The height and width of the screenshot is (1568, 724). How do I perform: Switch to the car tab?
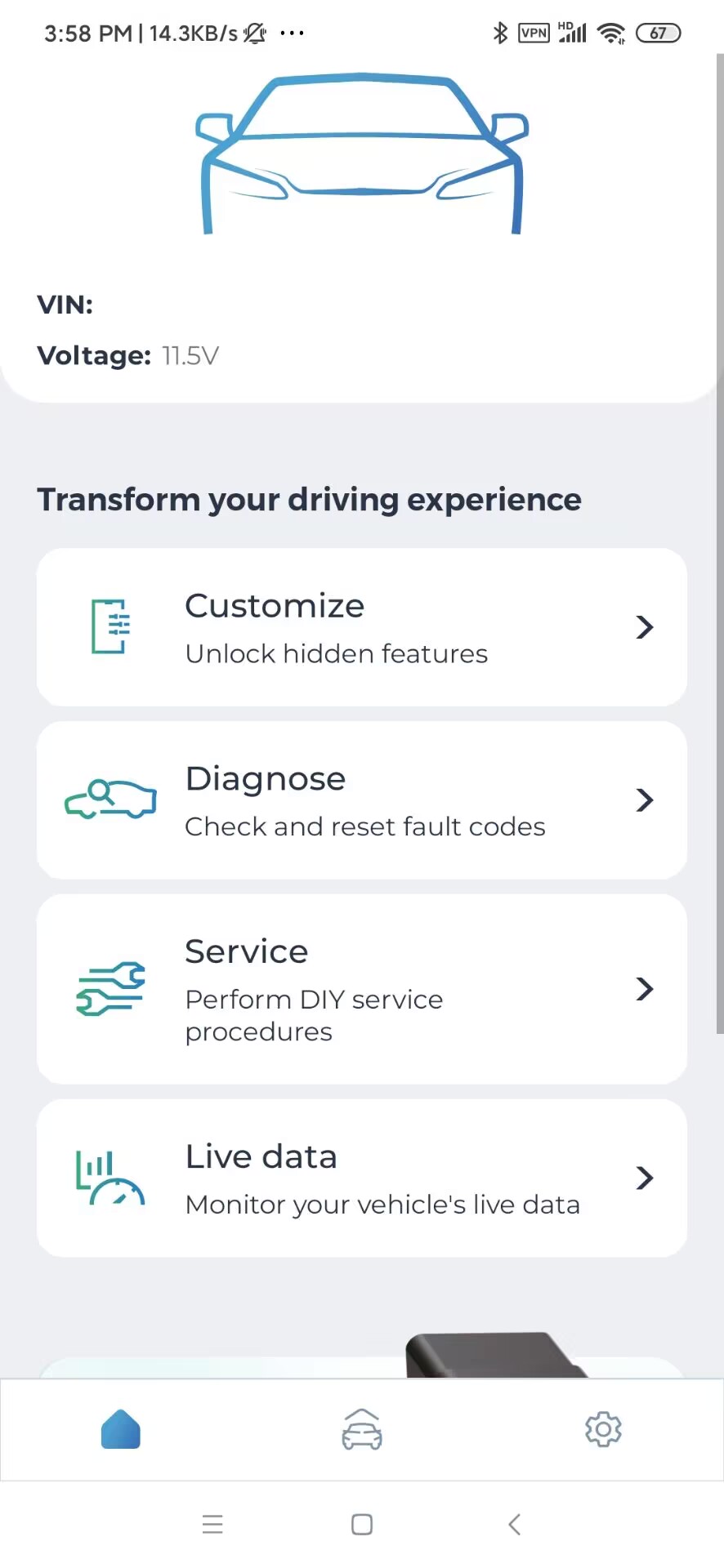361,1429
